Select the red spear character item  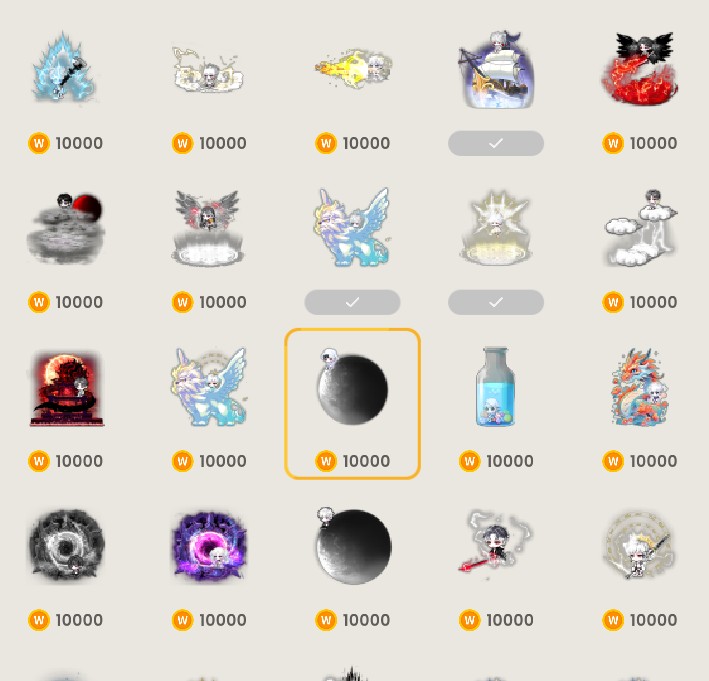point(496,546)
